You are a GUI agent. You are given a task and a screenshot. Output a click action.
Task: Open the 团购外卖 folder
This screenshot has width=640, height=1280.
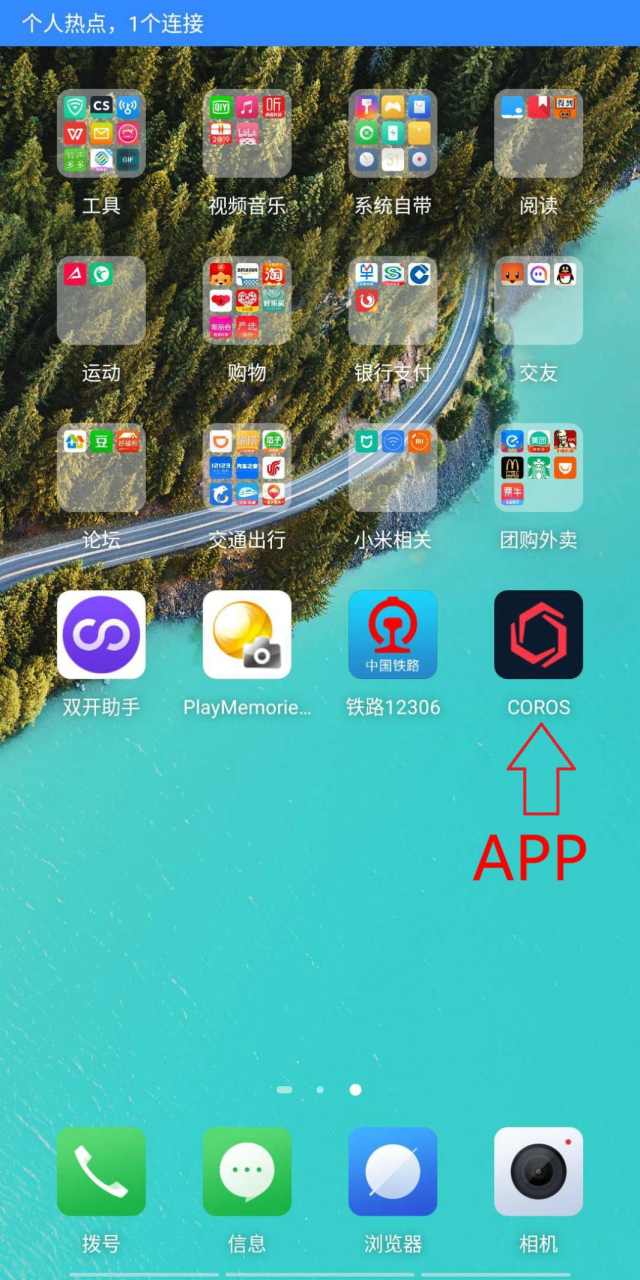click(x=539, y=468)
